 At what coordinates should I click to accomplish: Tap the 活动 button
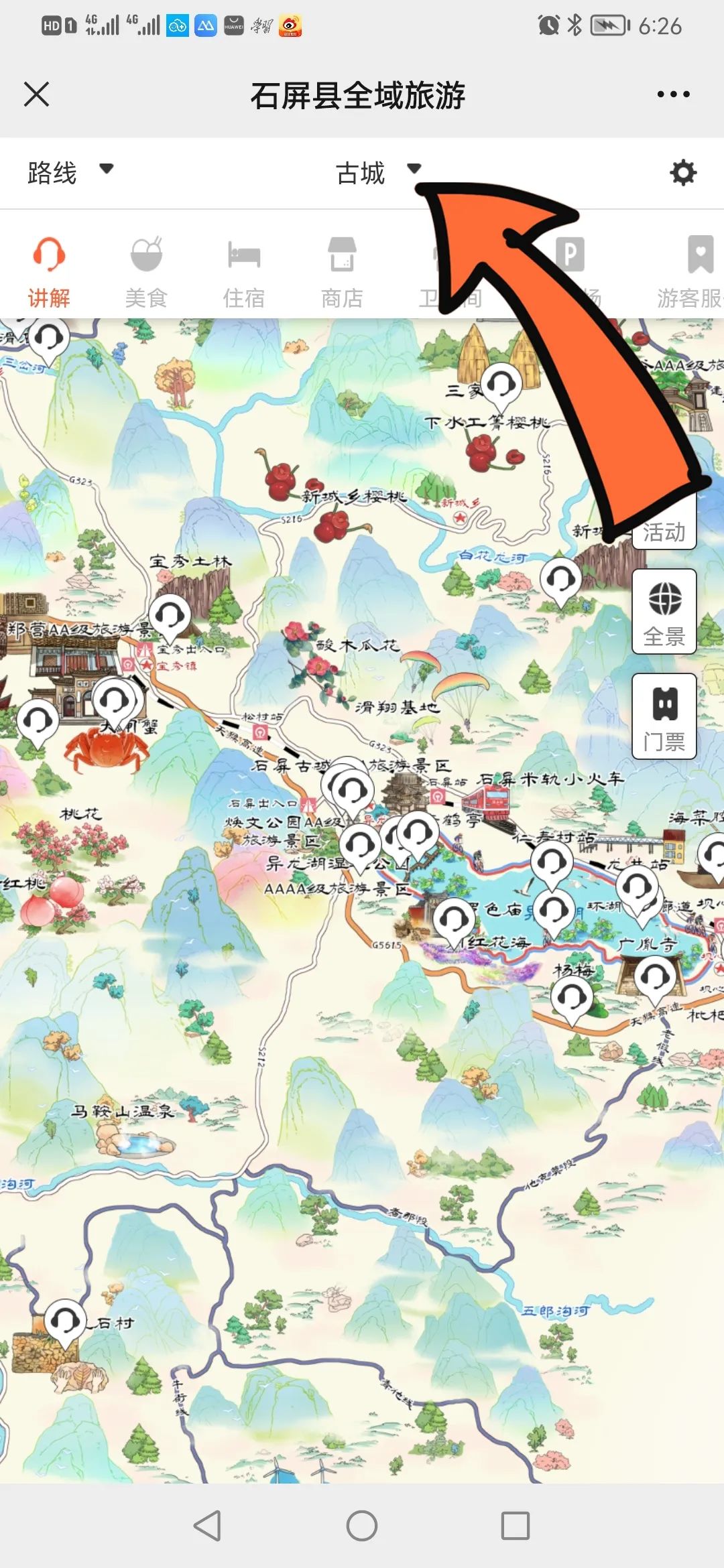coord(664,529)
